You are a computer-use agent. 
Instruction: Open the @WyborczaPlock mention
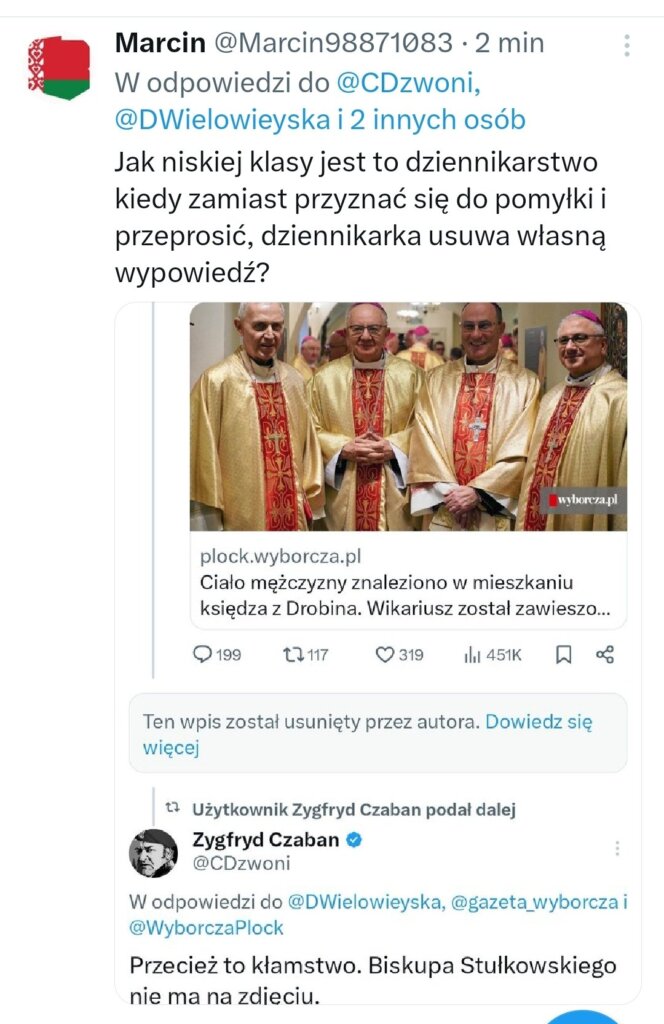point(207,927)
